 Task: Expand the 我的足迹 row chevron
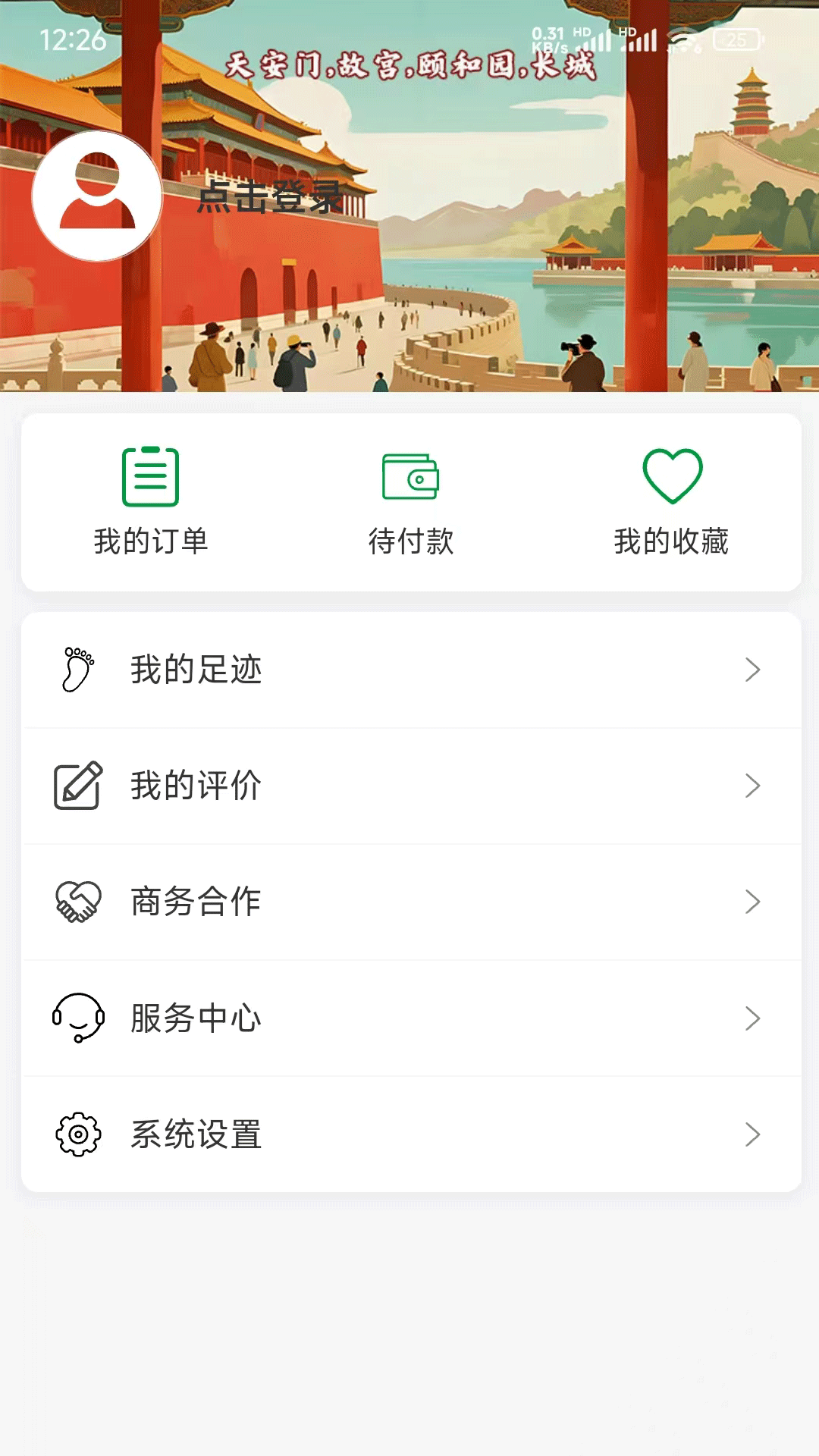pos(752,670)
